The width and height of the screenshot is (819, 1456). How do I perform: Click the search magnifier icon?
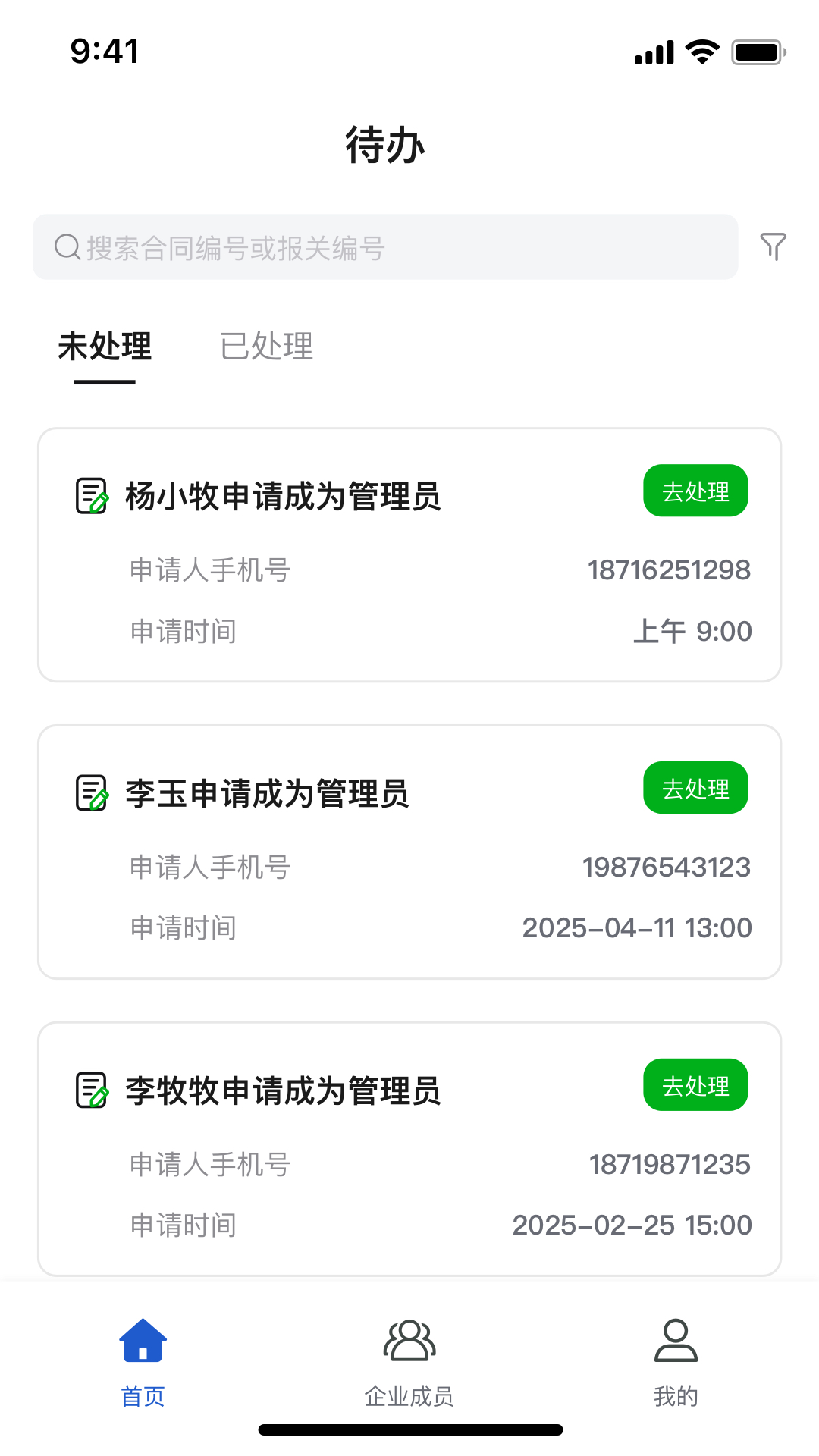click(x=67, y=246)
